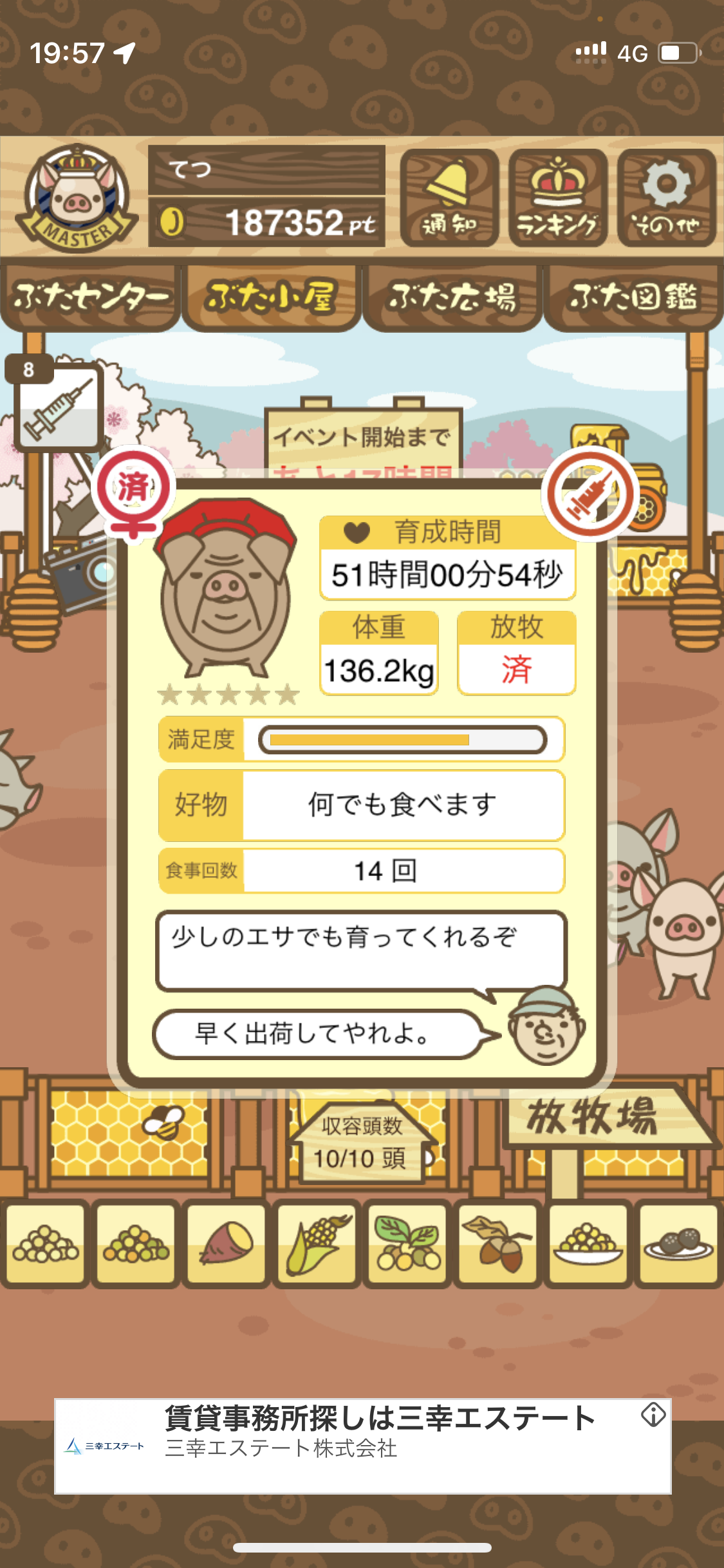Screen dimensions: 724x1568
Task: Open the ad info icon
Action: coord(653,1415)
